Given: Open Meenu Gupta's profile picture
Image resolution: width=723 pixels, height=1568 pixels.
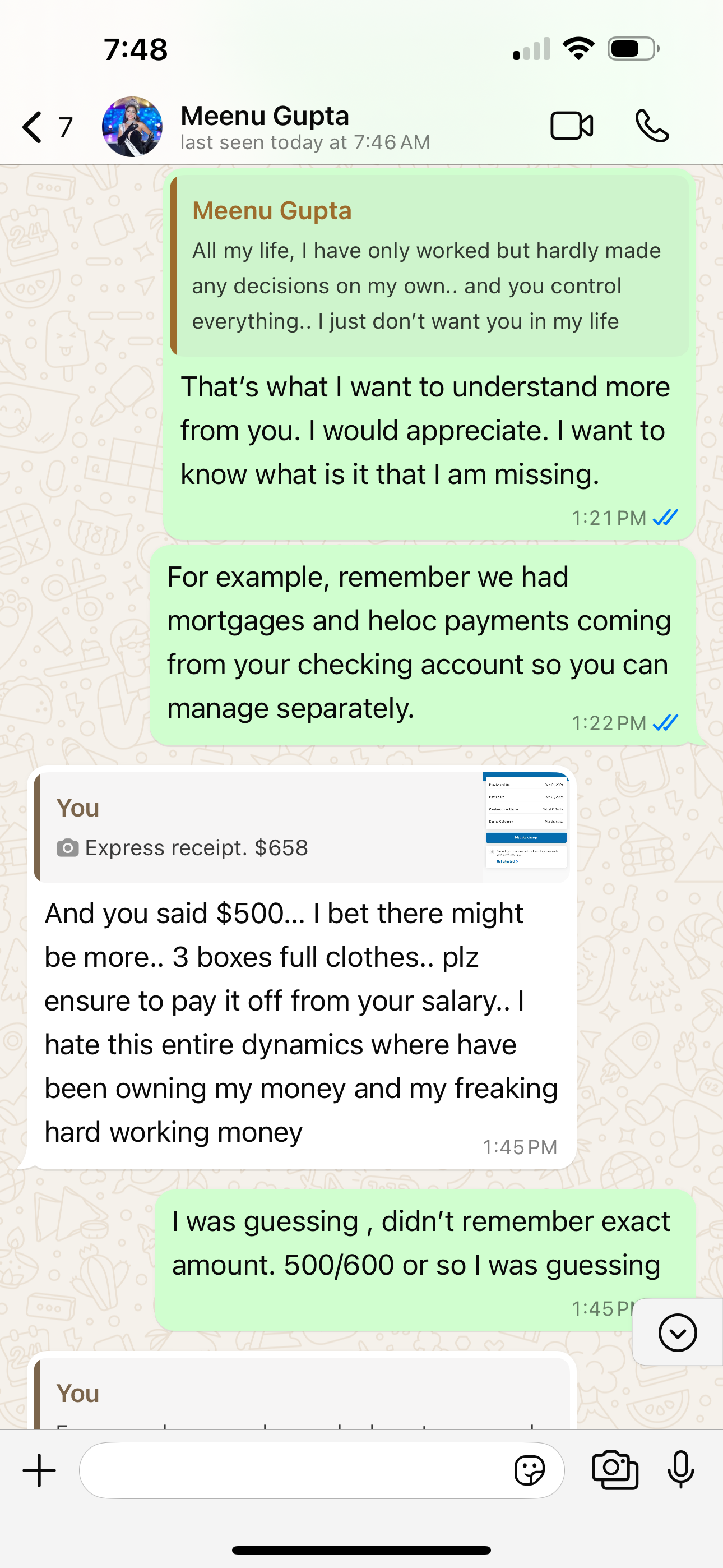Looking at the screenshot, I should [132, 127].
